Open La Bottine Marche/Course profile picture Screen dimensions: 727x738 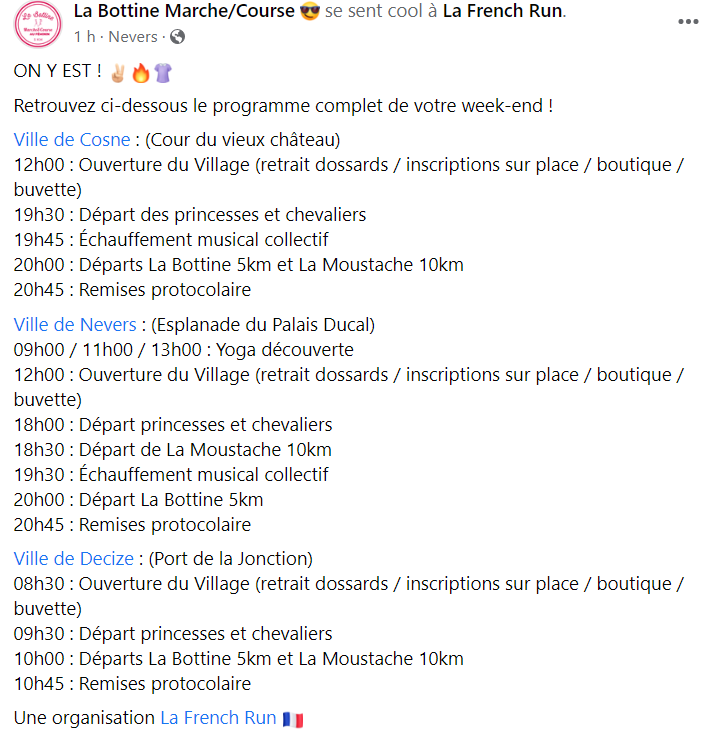(36, 23)
